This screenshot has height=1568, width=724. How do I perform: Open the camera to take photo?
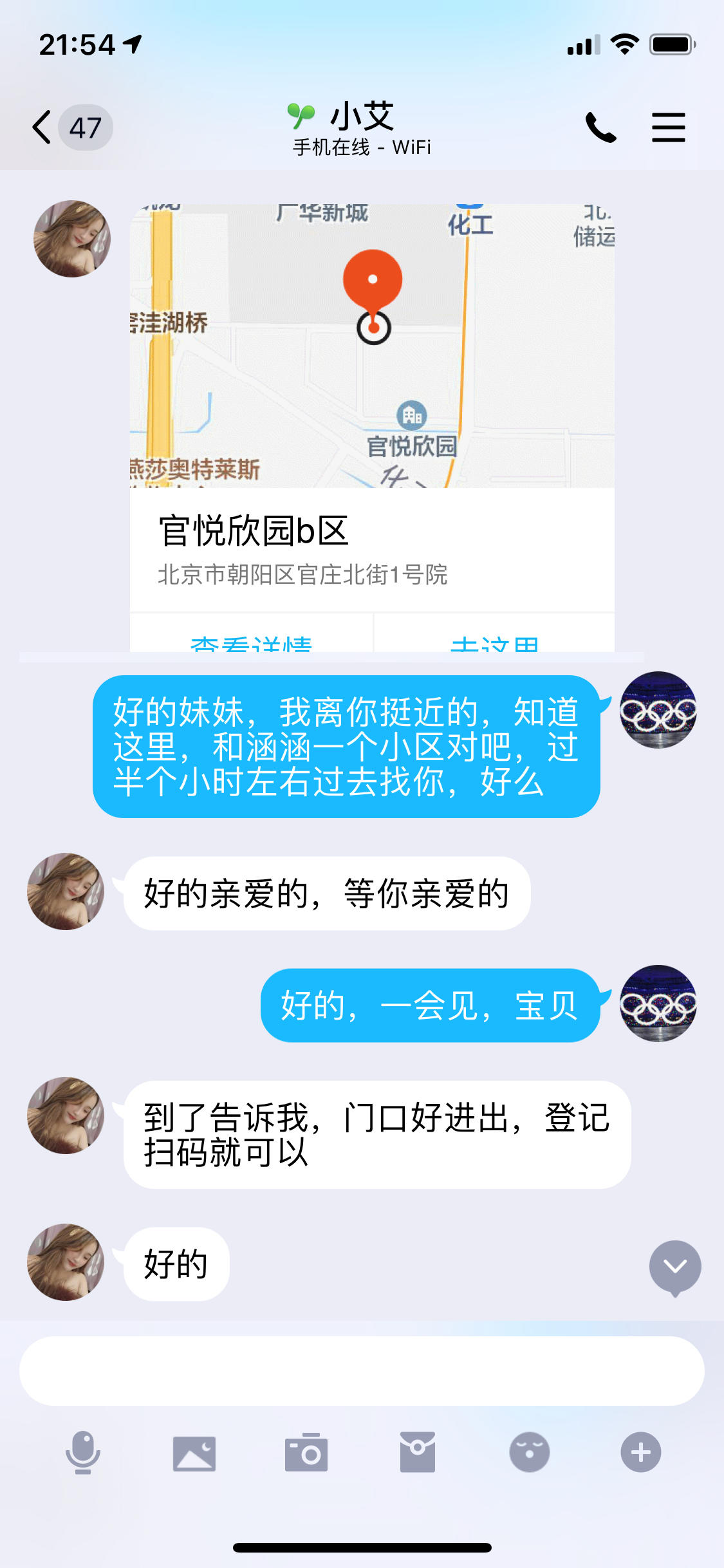coord(306,1452)
